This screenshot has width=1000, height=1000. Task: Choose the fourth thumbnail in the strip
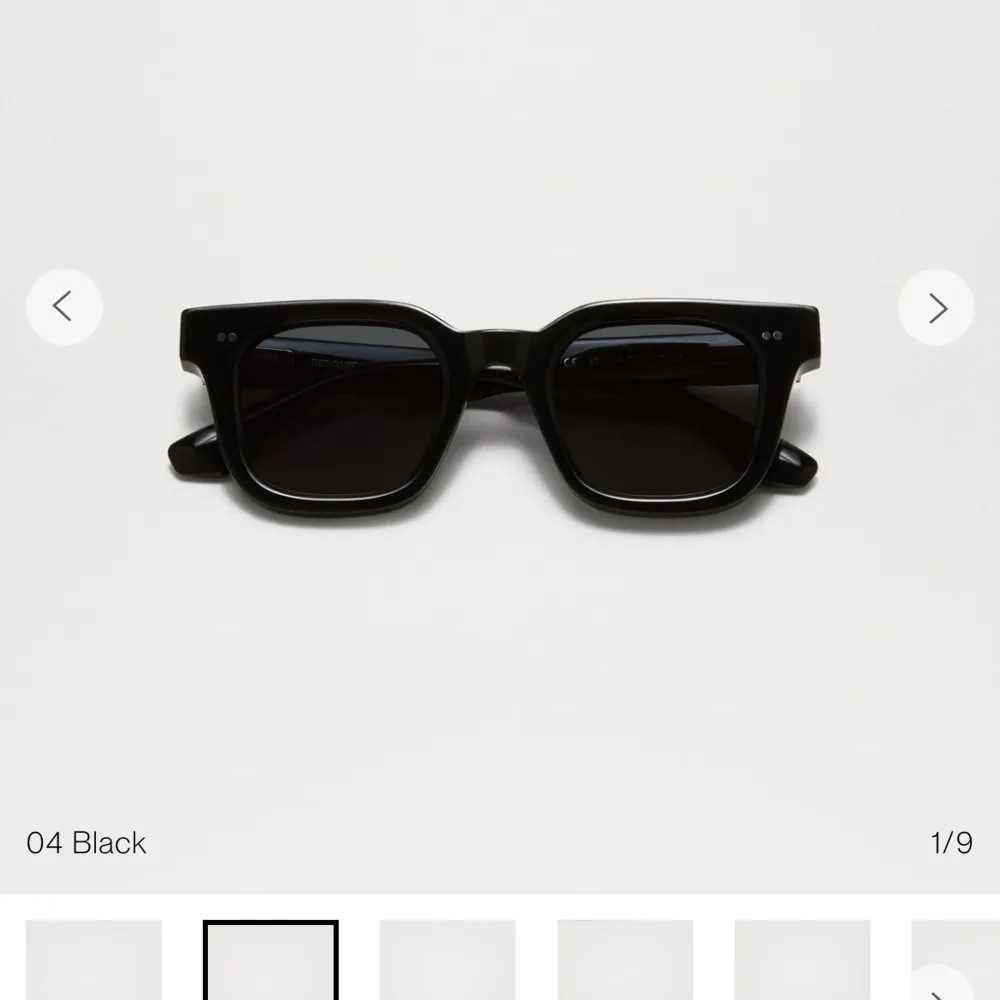click(625, 960)
